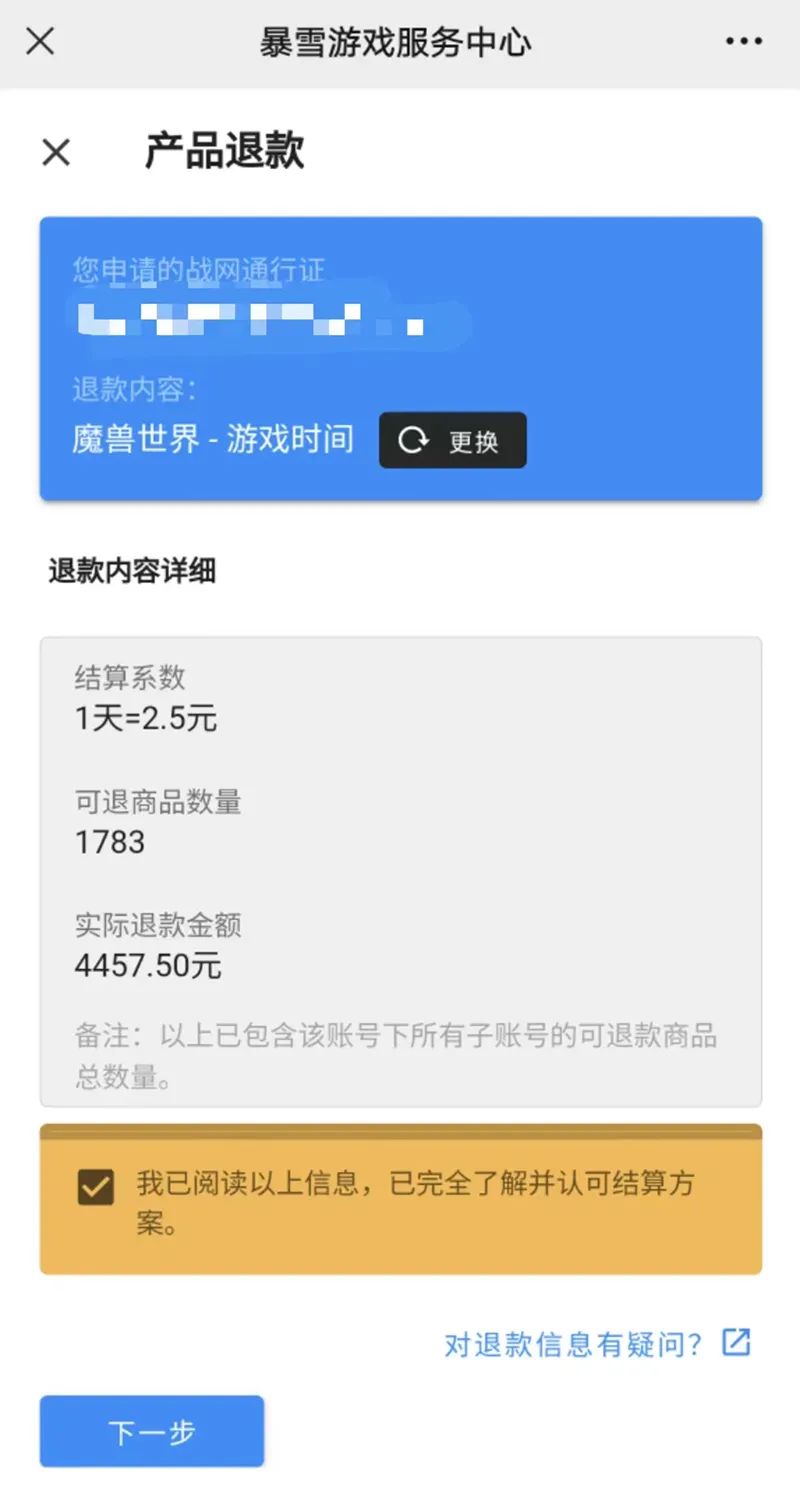Open the three-dot overflow menu
Screen dimensions: 800x1486
click(743, 42)
